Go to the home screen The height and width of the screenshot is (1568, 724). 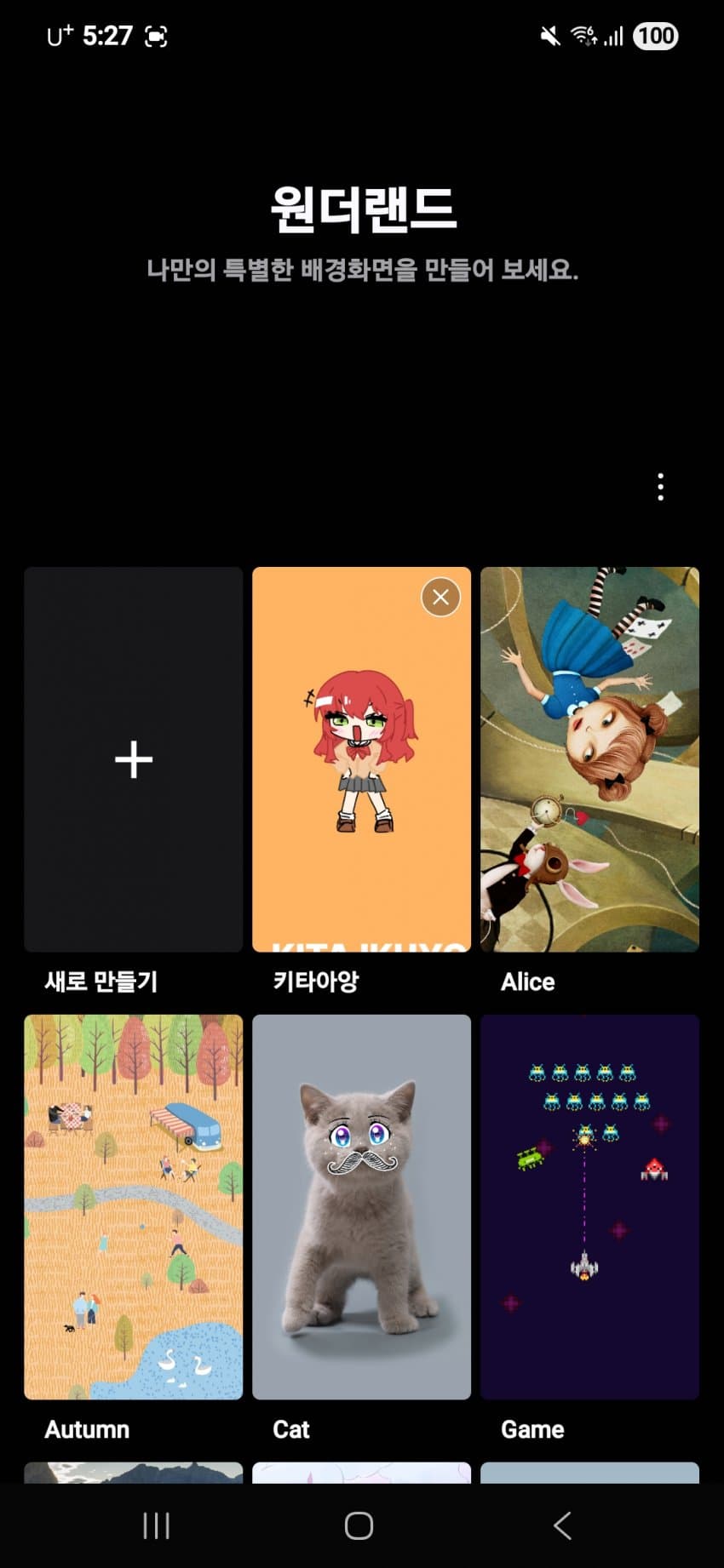359,1525
